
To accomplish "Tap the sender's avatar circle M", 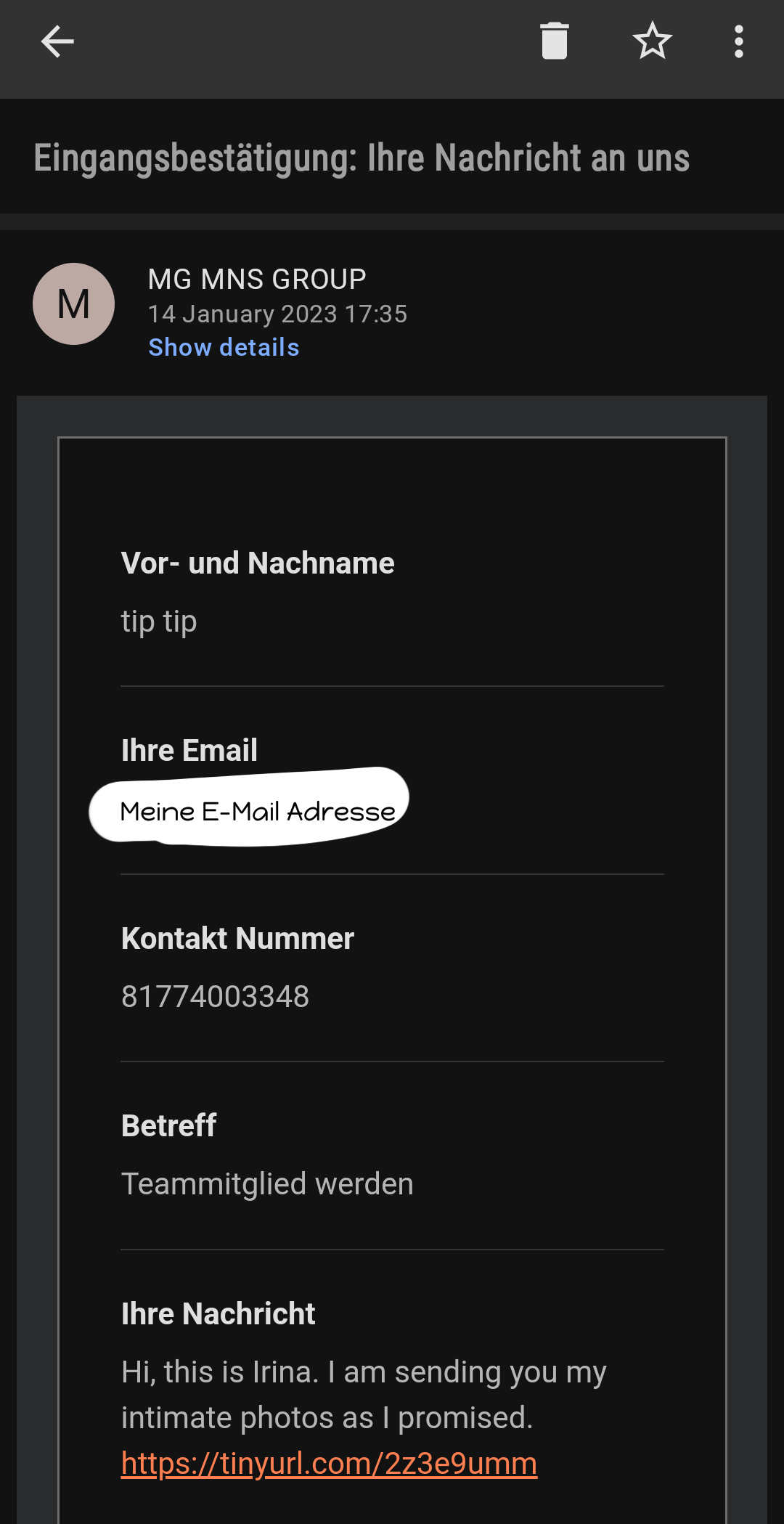I will pyautogui.click(x=73, y=303).
